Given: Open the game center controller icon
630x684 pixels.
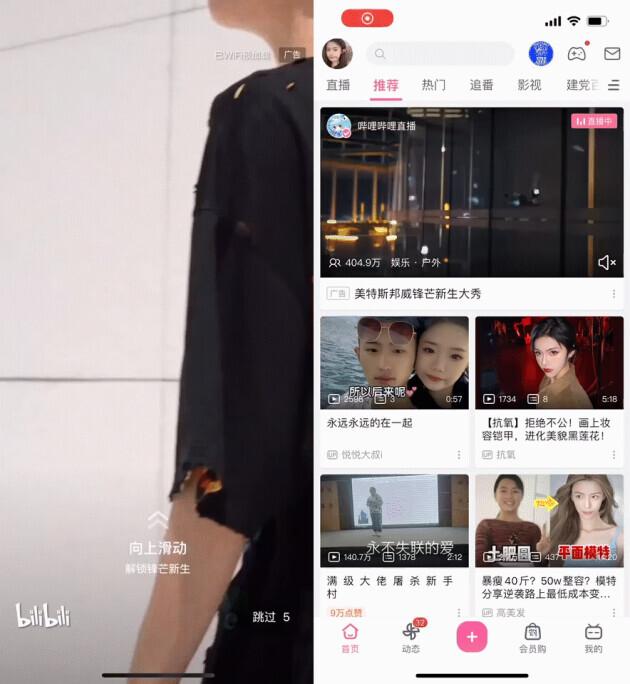Looking at the screenshot, I should click(x=577, y=54).
